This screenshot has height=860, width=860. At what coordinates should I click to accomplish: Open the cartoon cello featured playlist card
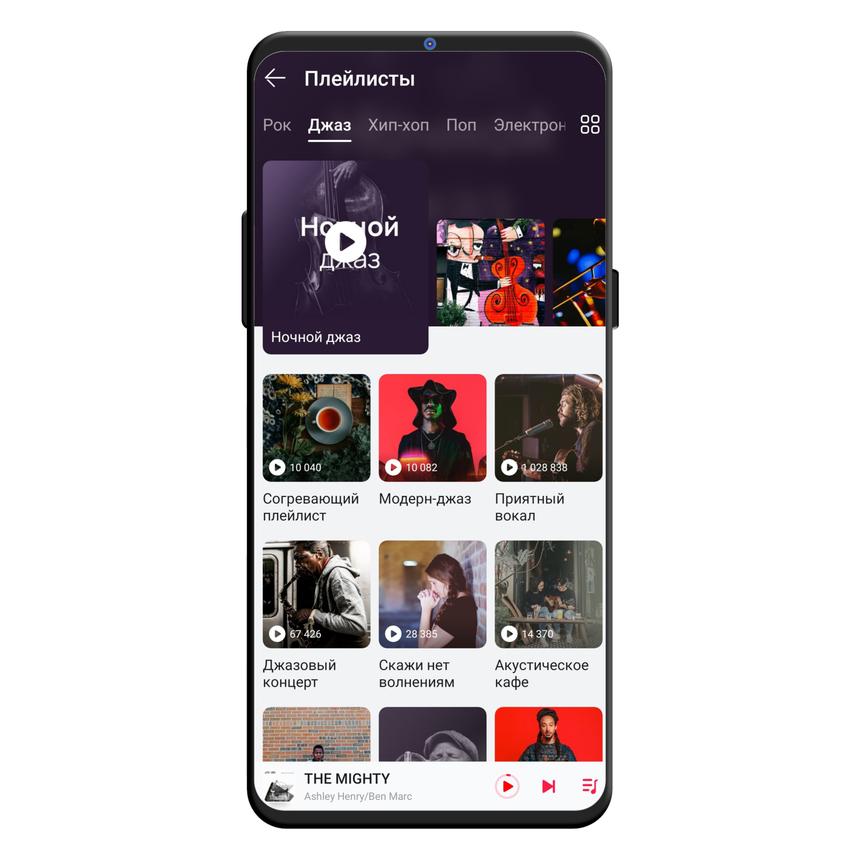[x=491, y=272]
